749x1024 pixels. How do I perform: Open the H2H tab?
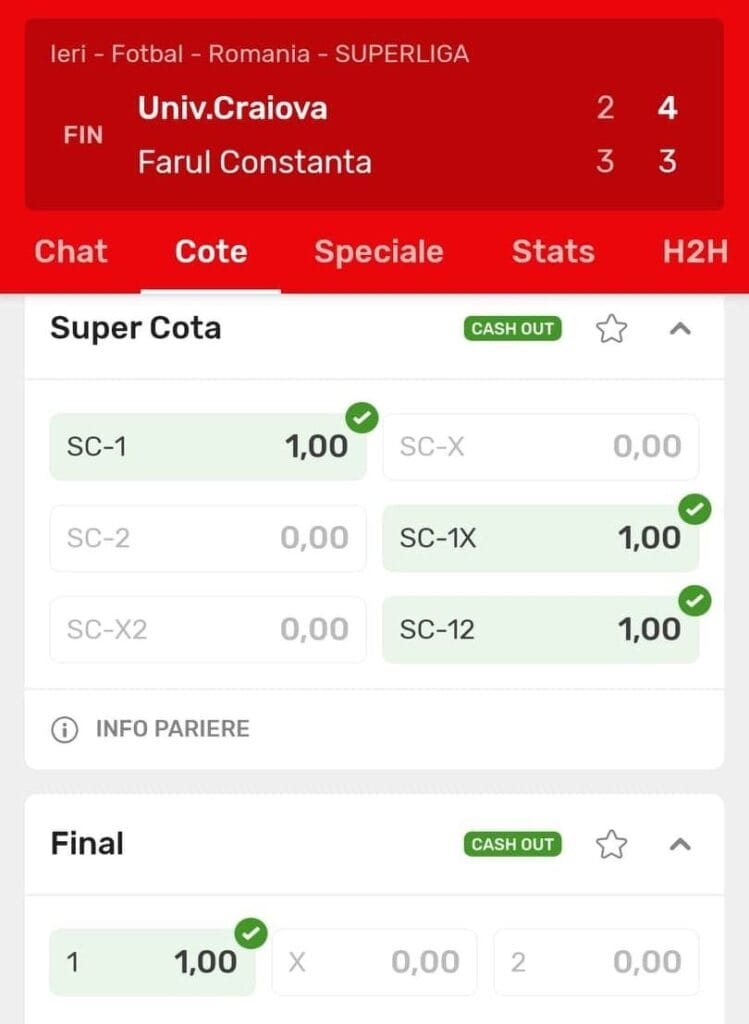695,251
